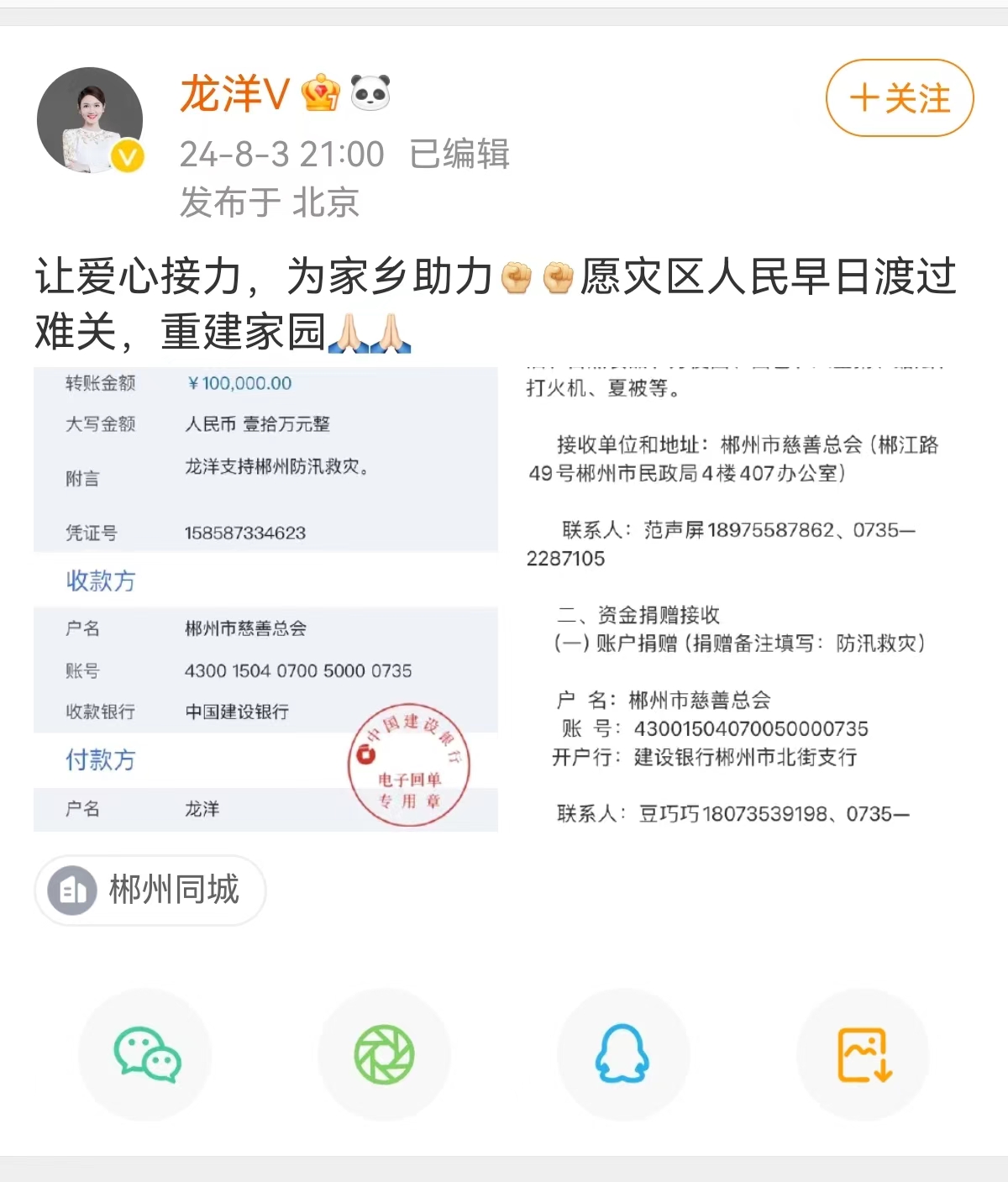This screenshot has height=1182, width=1008.
Task: Share the post to WeChat
Action: [x=145, y=1054]
